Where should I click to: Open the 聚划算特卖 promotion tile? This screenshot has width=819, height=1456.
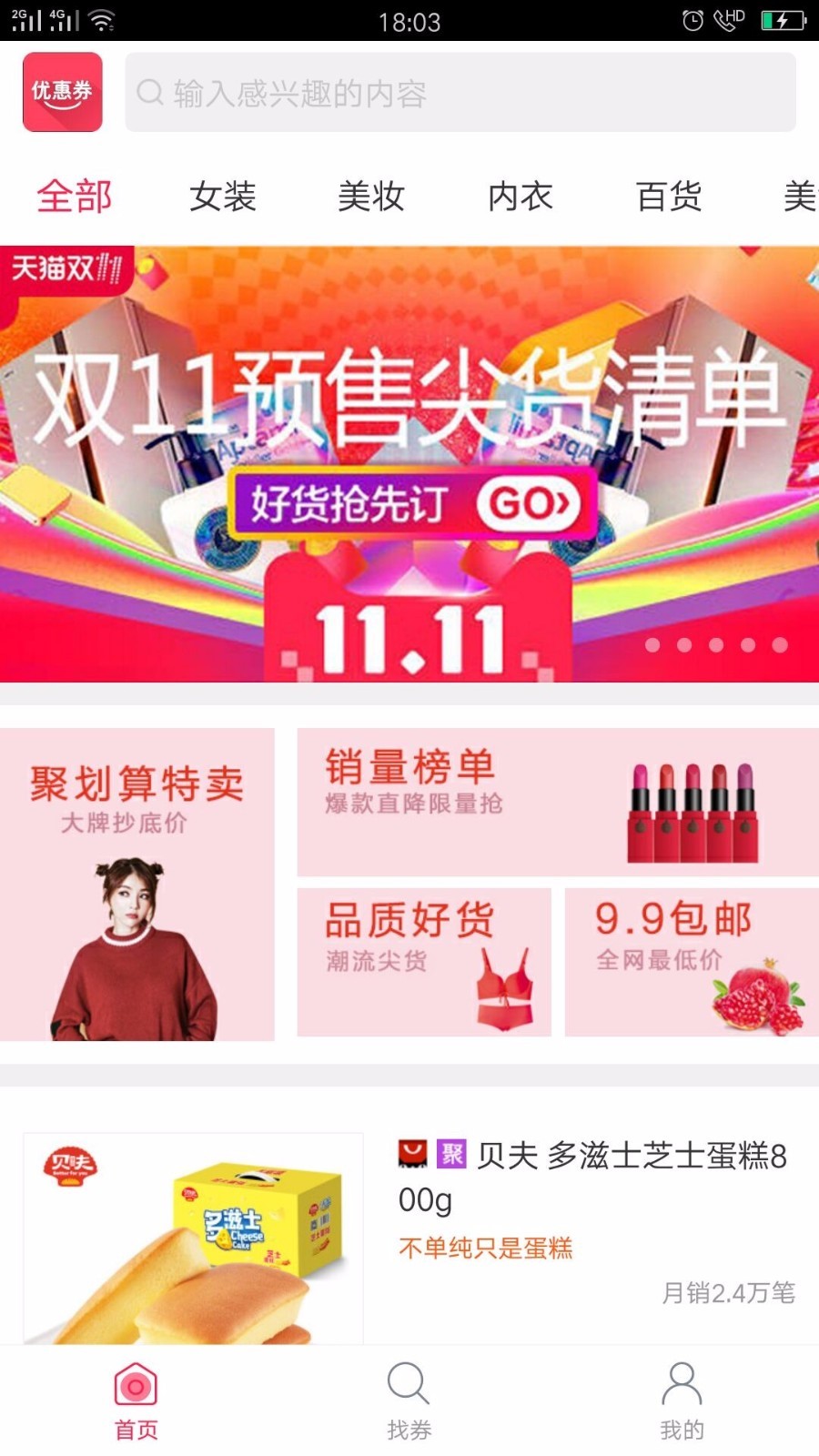(137, 884)
